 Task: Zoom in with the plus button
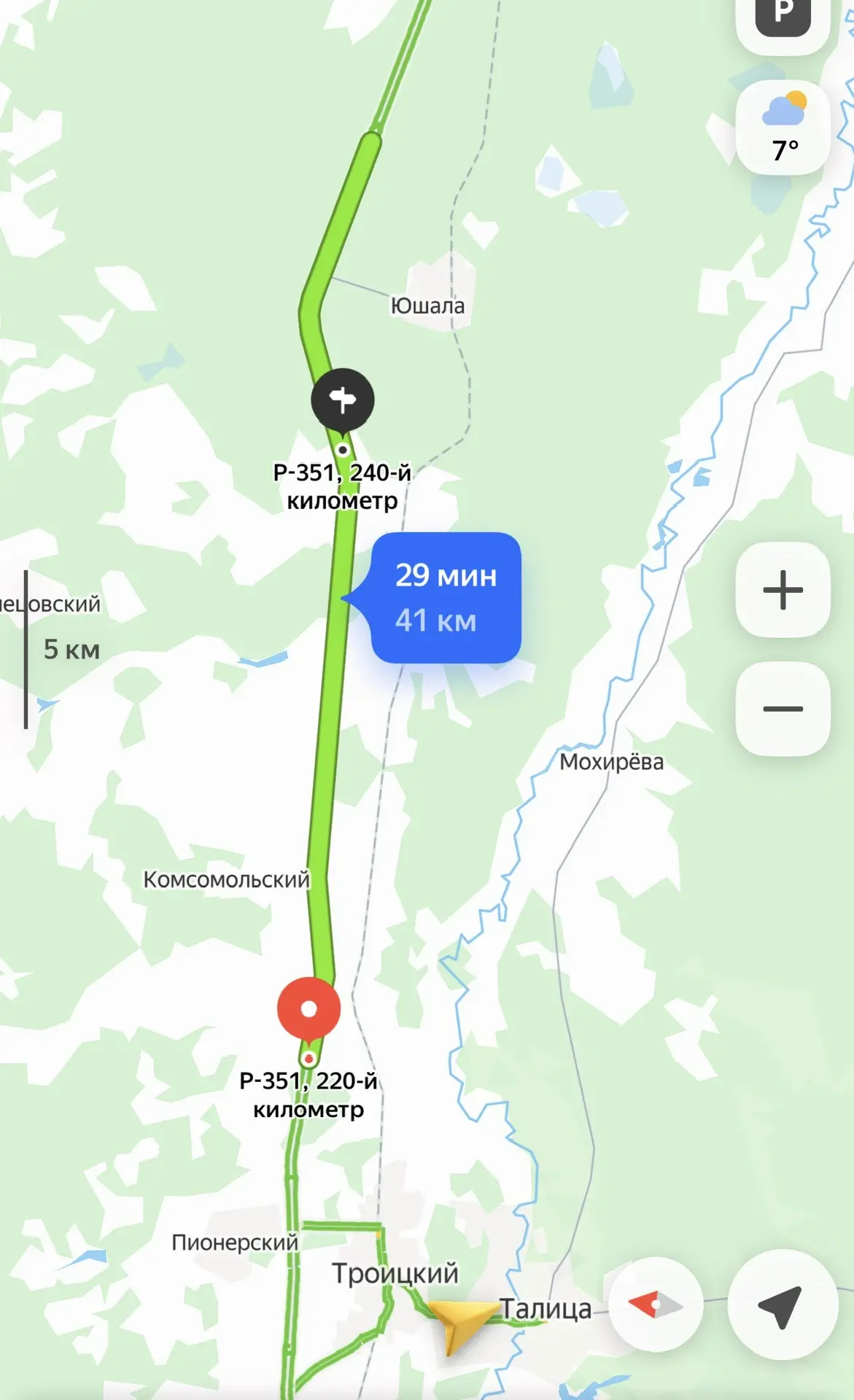tap(783, 589)
